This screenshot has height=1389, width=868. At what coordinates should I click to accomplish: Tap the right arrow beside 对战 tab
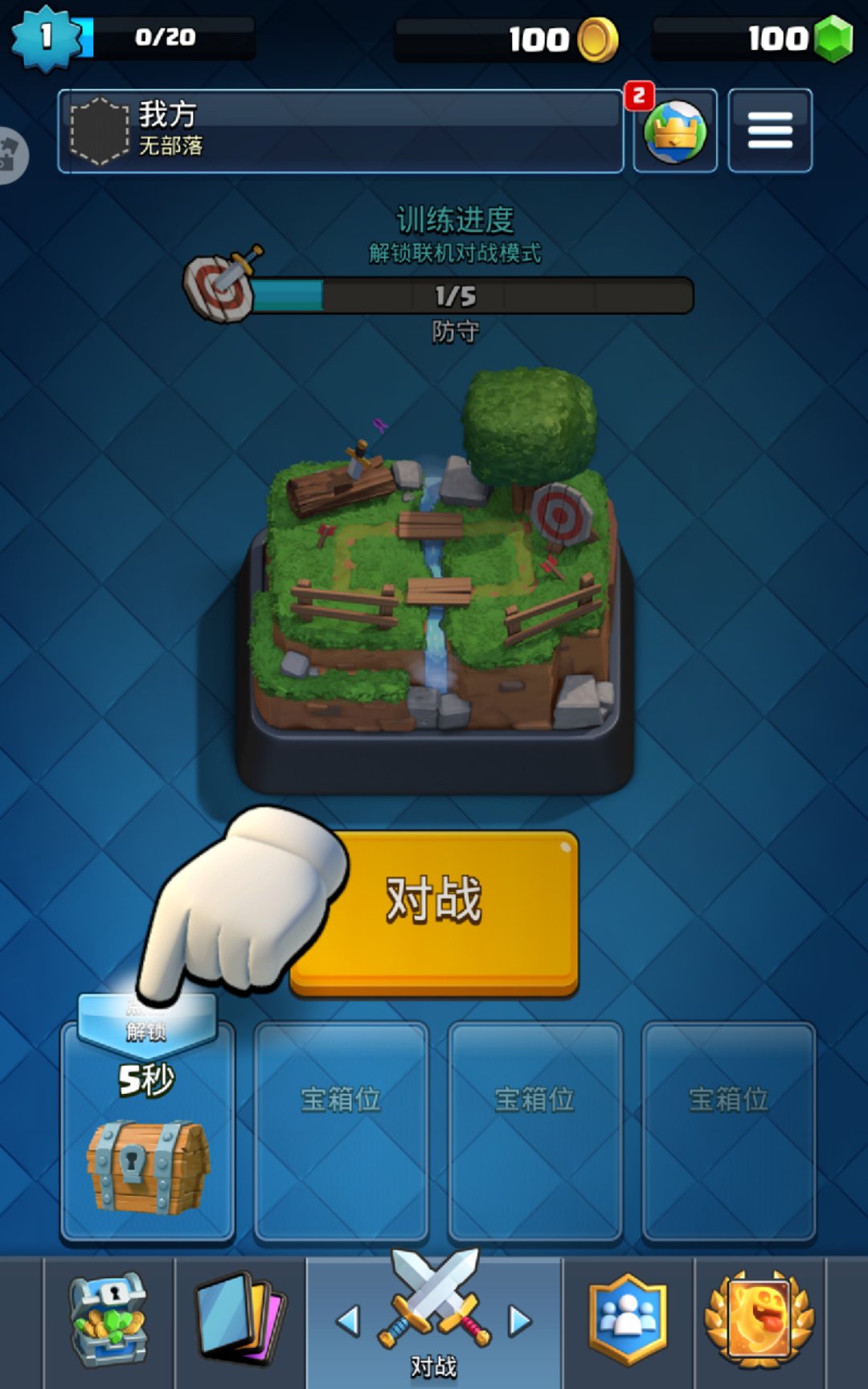[x=521, y=1321]
